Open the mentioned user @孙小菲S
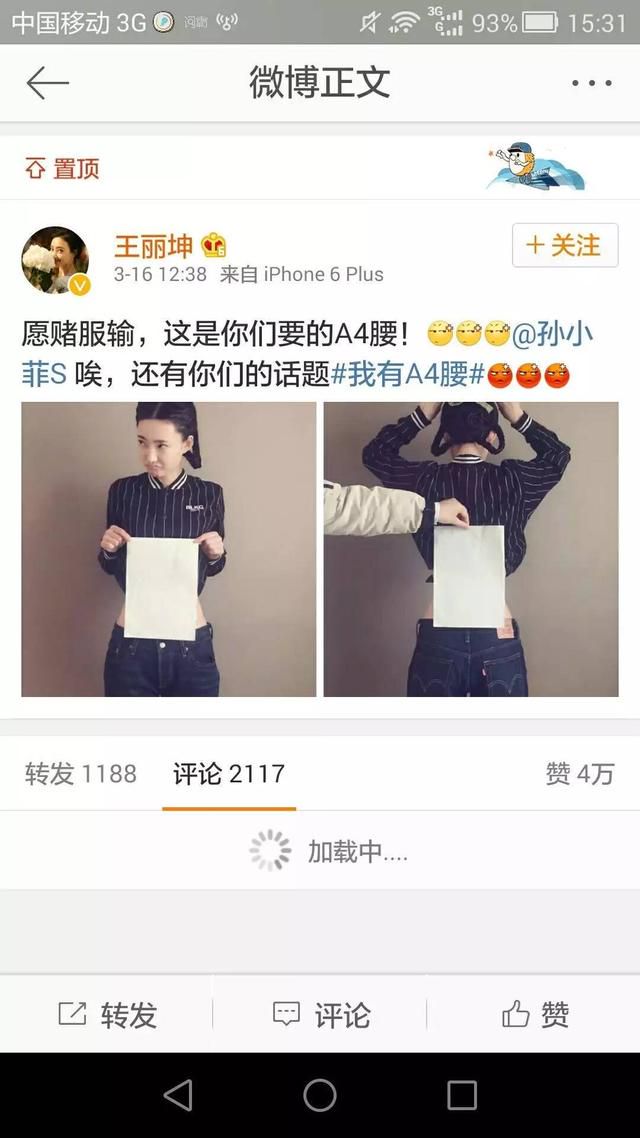The height and width of the screenshot is (1138, 640). (x=553, y=335)
